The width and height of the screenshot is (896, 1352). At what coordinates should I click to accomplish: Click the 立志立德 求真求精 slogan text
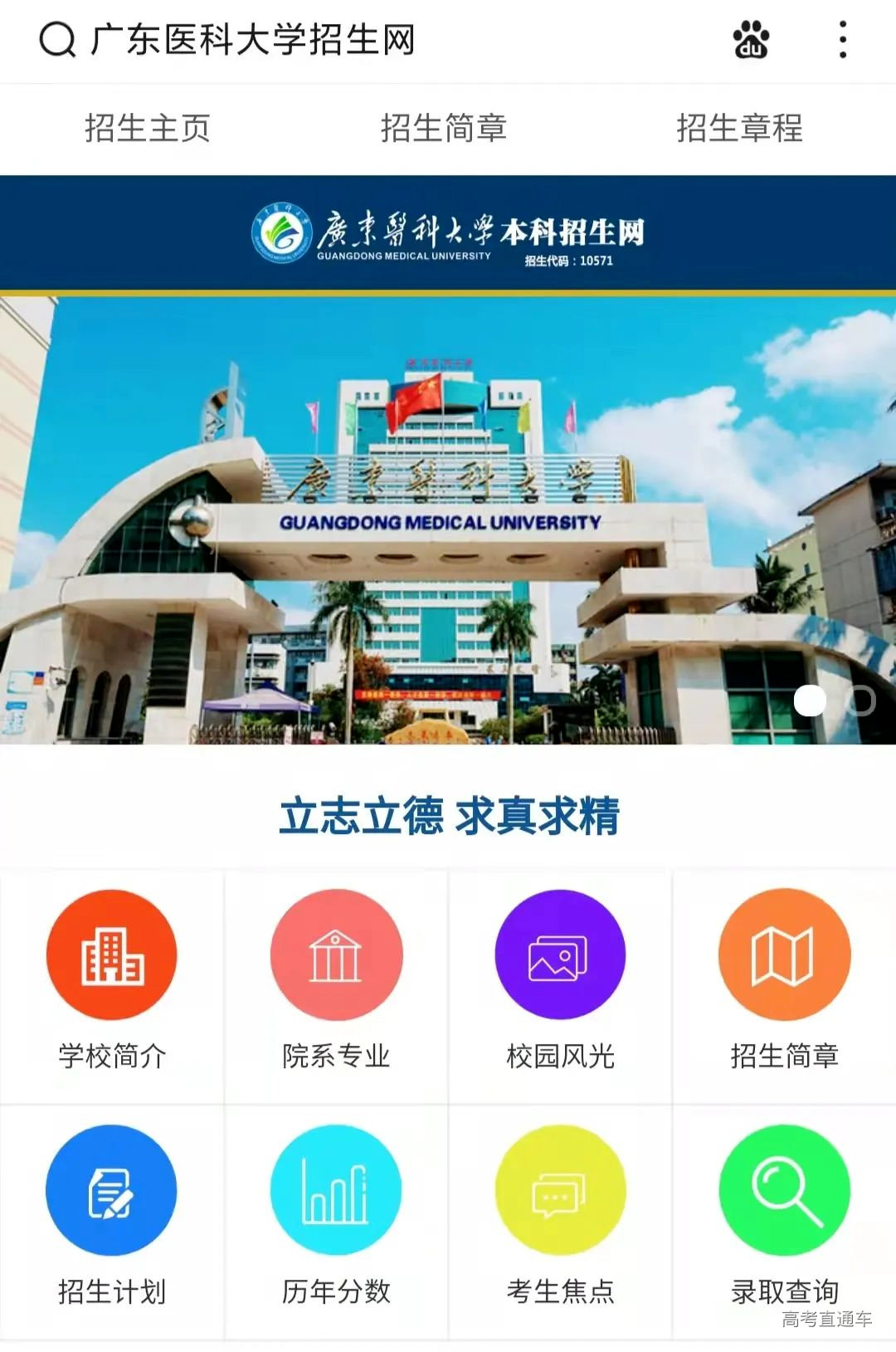(448, 817)
